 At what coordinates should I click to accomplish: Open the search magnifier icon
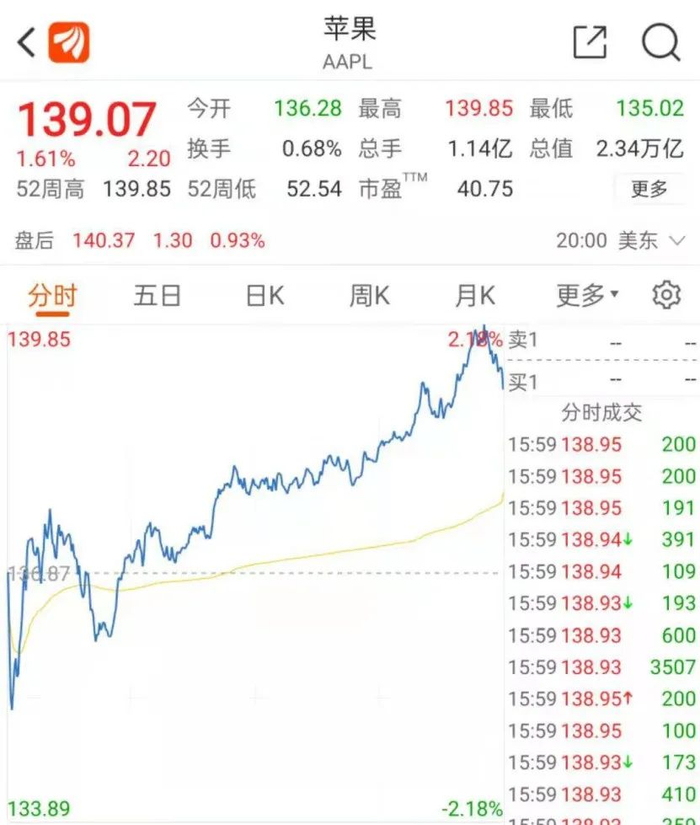(x=661, y=42)
